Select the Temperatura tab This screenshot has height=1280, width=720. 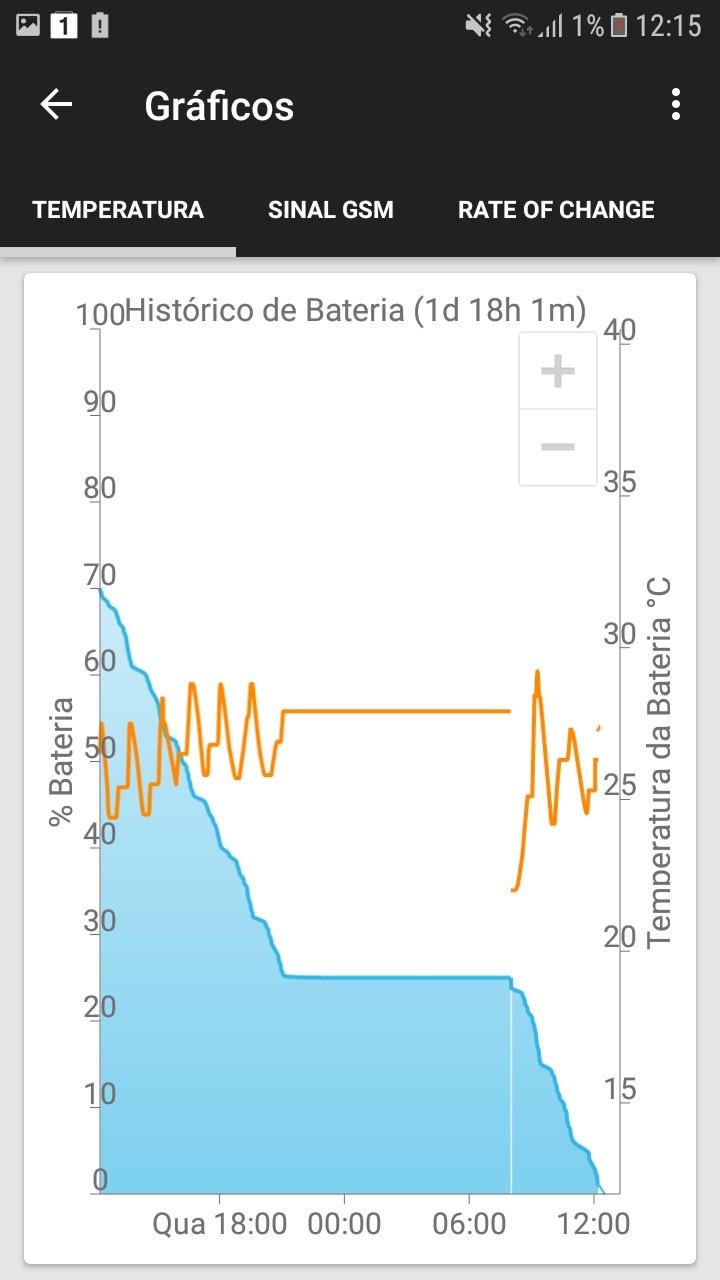click(118, 210)
